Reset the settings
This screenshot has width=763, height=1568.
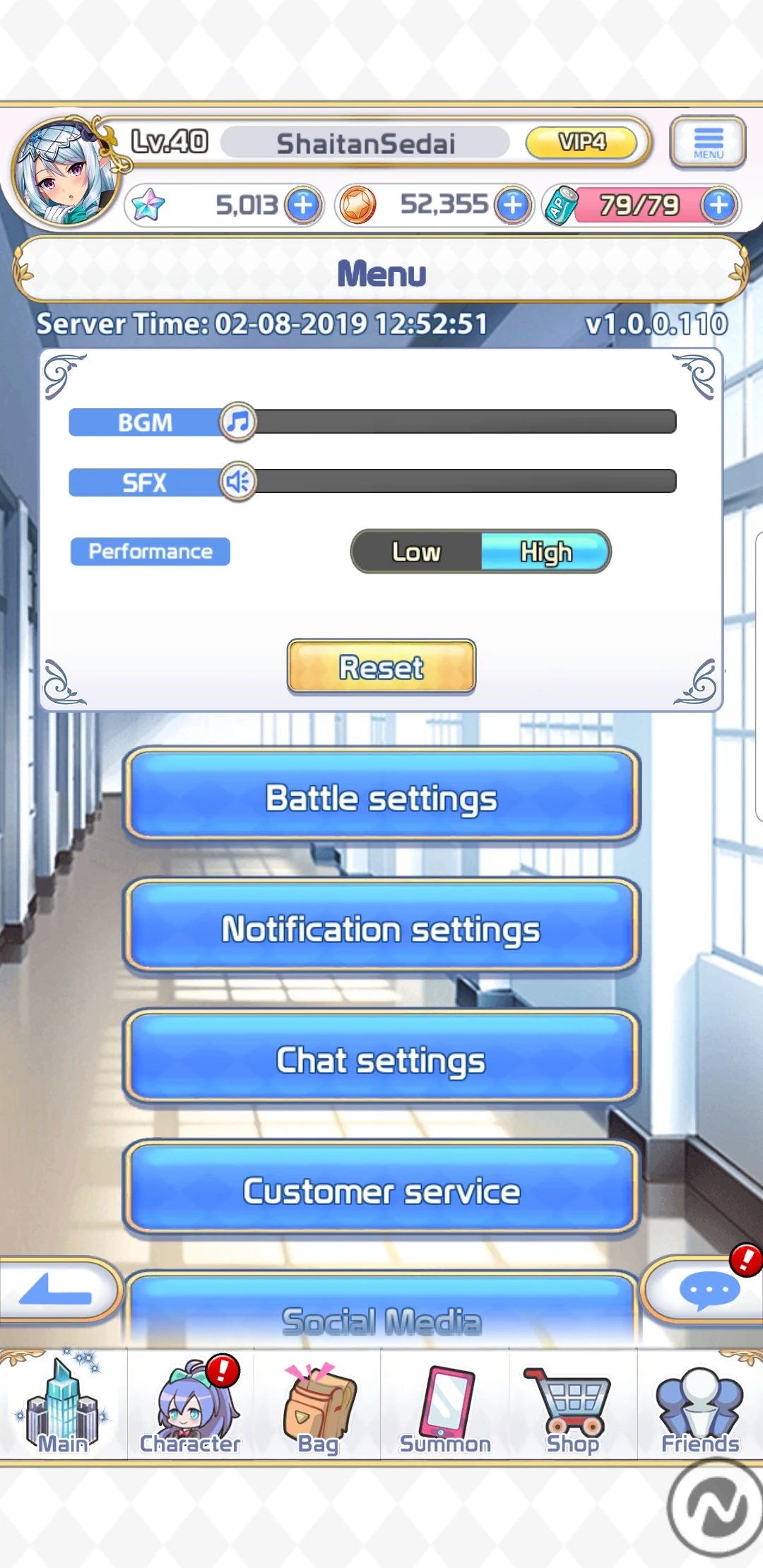[x=381, y=667]
